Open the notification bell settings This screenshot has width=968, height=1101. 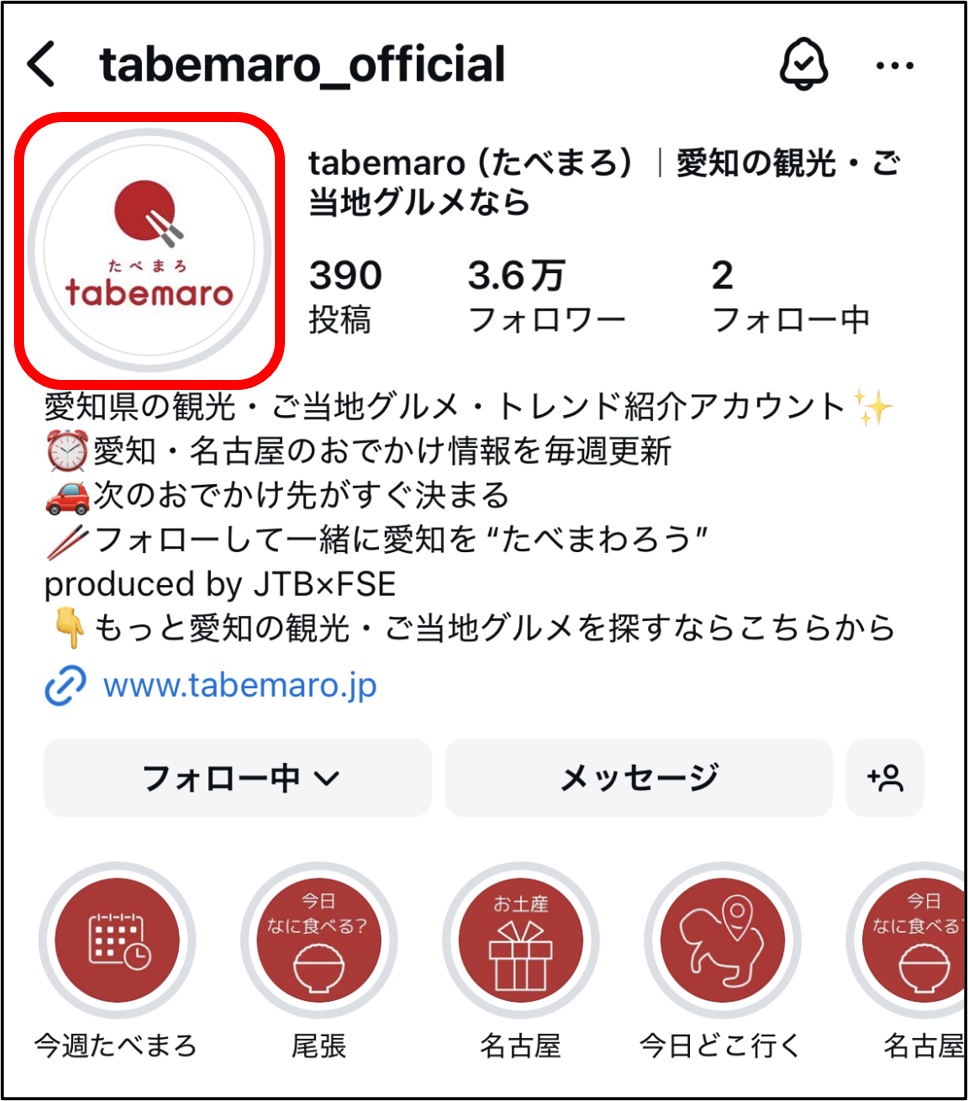[x=805, y=65]
